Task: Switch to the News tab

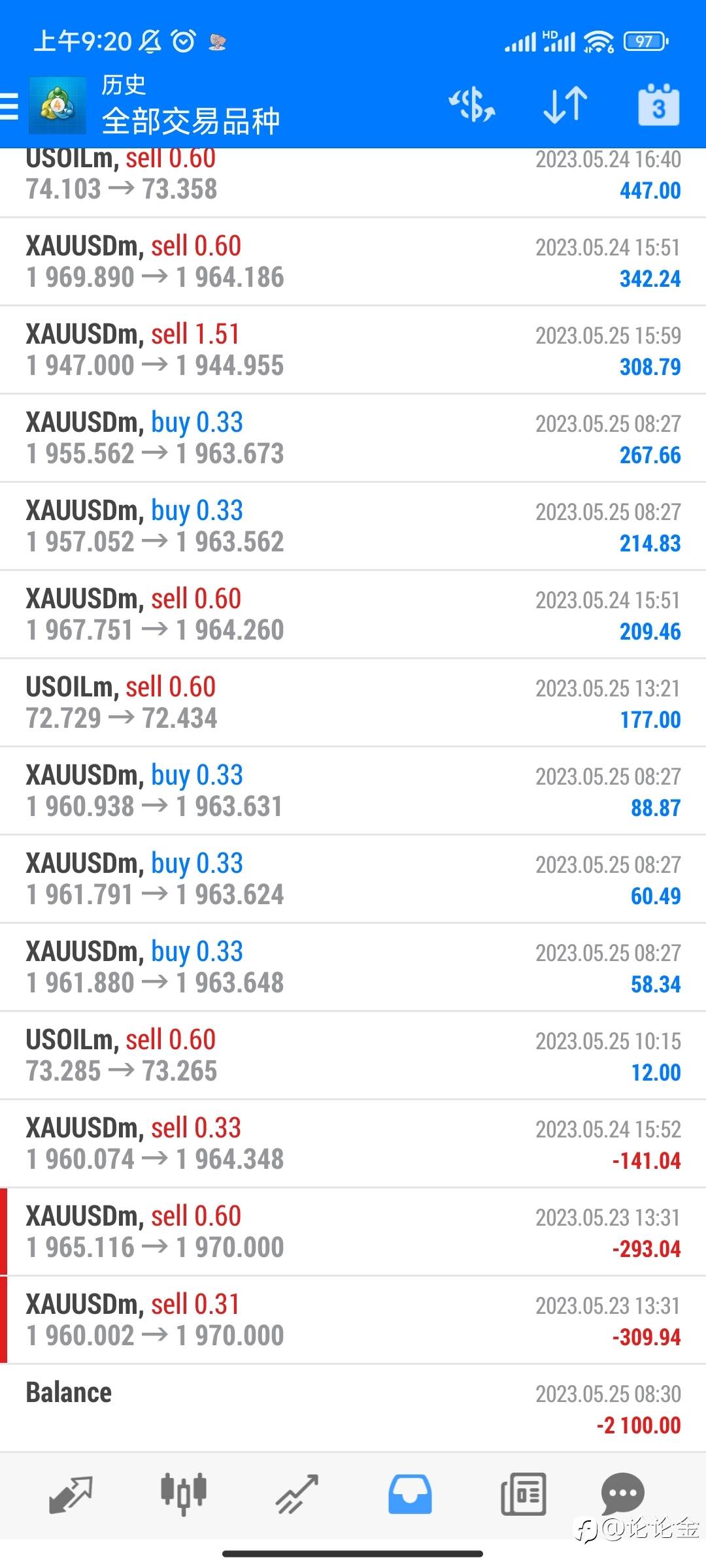Action: (x=523, y=1494)
